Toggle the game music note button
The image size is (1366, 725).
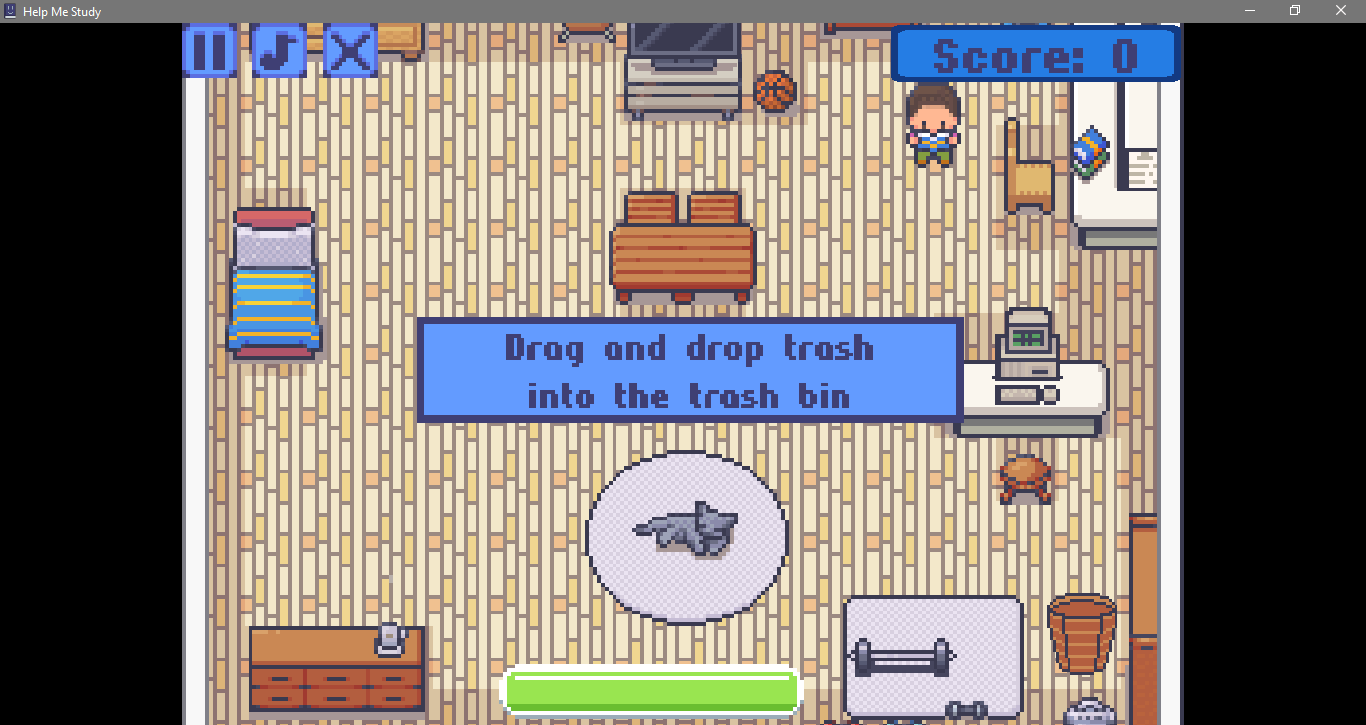pos(279,50)
